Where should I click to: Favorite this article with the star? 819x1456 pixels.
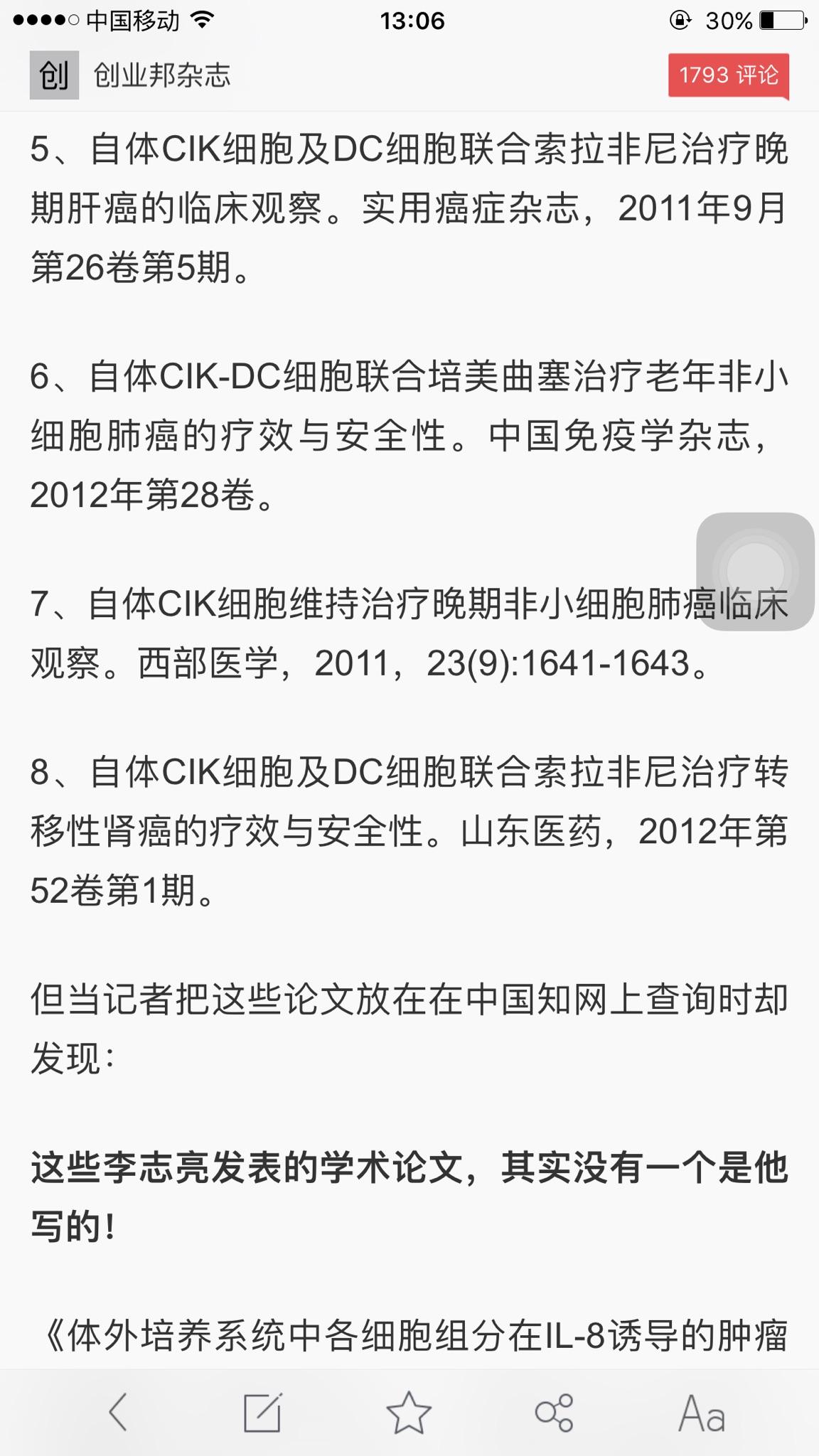tap(409, 1412)
